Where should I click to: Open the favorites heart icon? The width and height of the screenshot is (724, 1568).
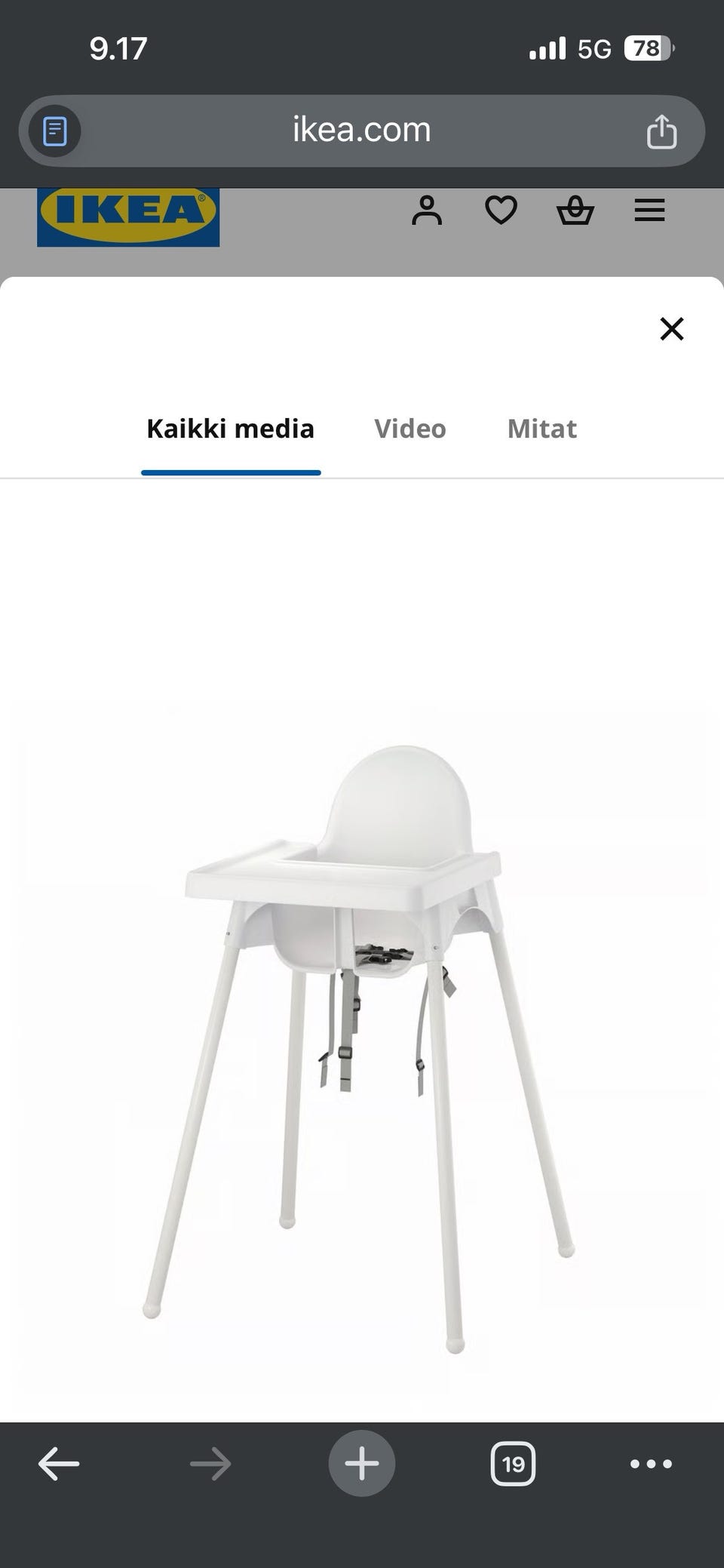point(501,211)
